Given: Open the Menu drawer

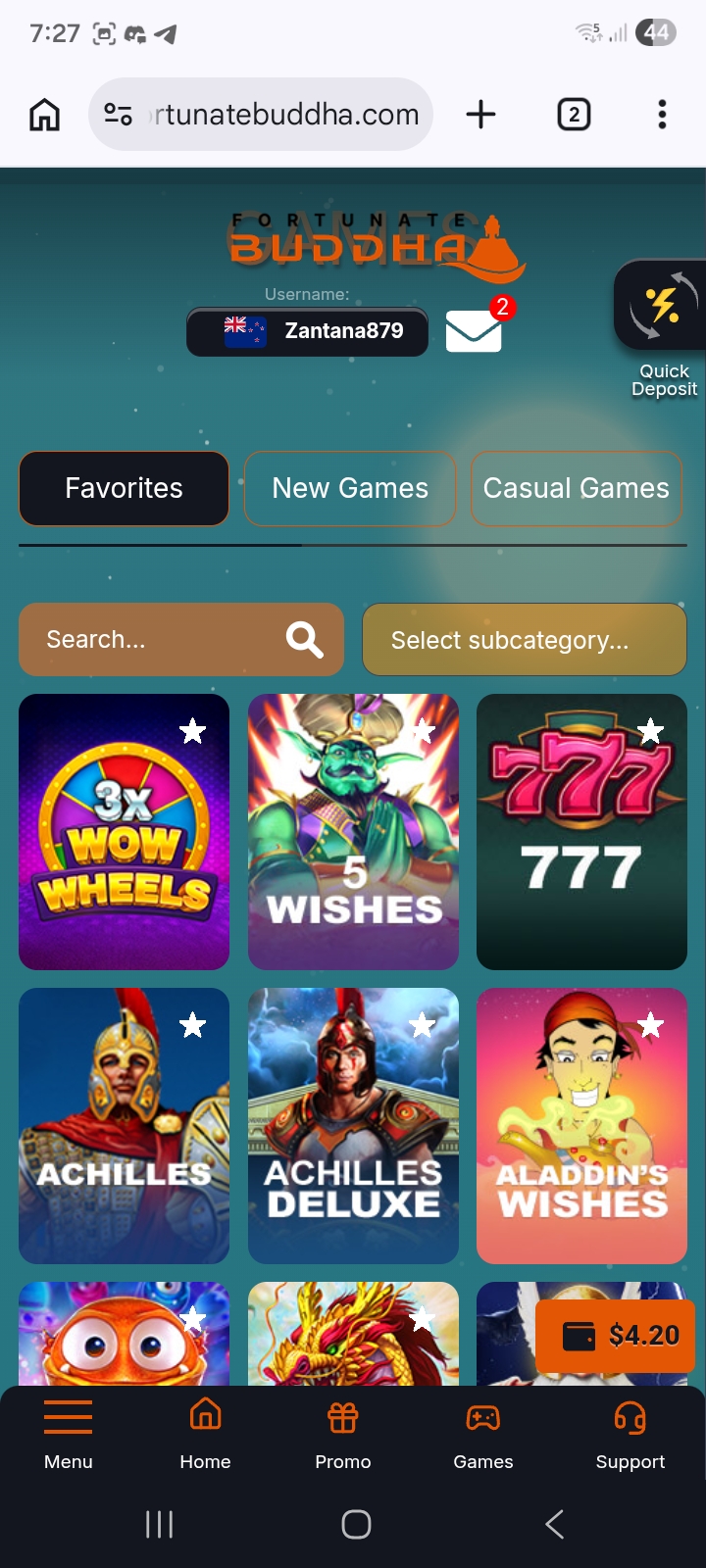Looking at the screenshot, I should [x=69, y=1435].
